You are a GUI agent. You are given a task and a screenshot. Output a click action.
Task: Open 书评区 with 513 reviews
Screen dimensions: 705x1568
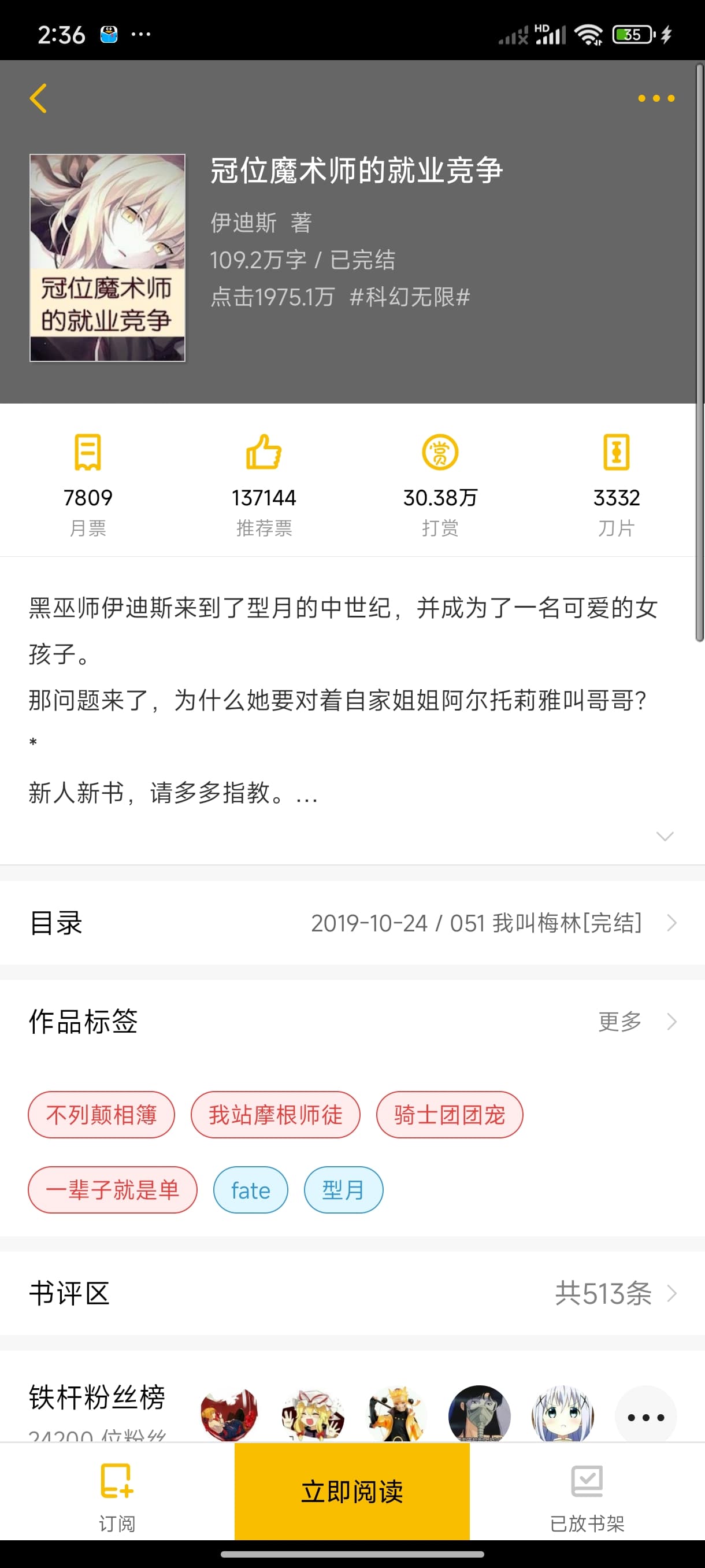352,1293
